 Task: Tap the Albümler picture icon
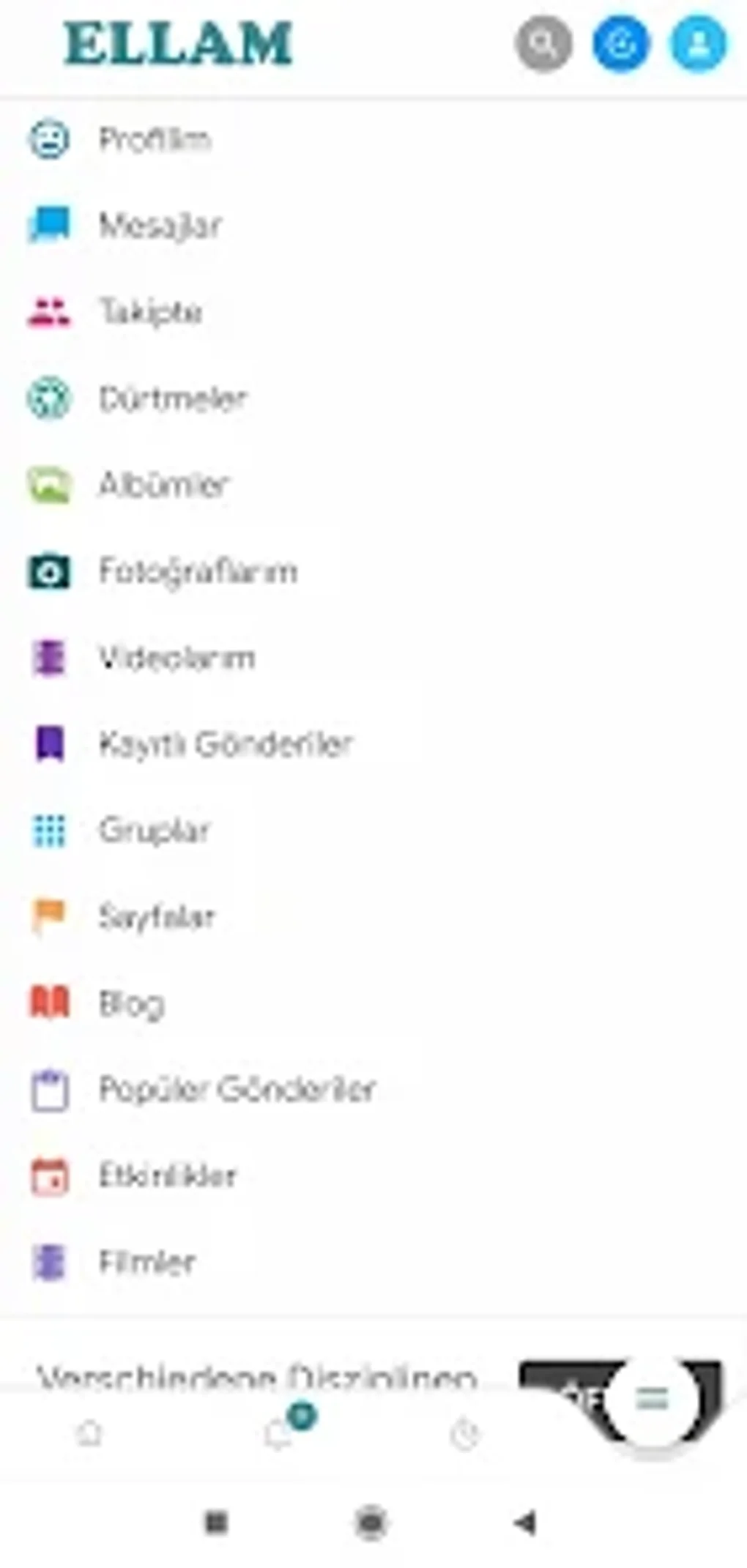pos(48,484)
